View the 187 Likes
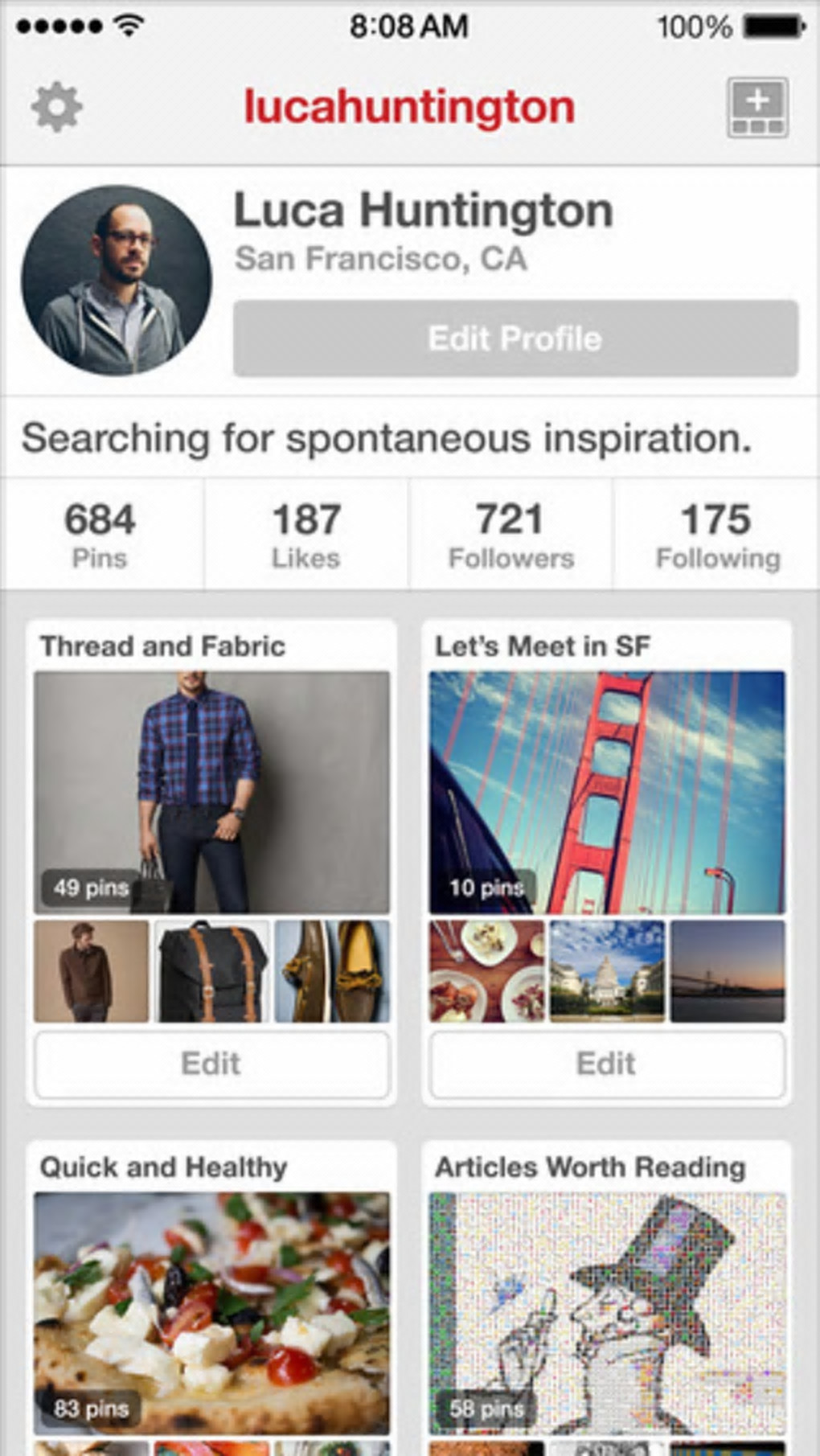 point(306,534)
